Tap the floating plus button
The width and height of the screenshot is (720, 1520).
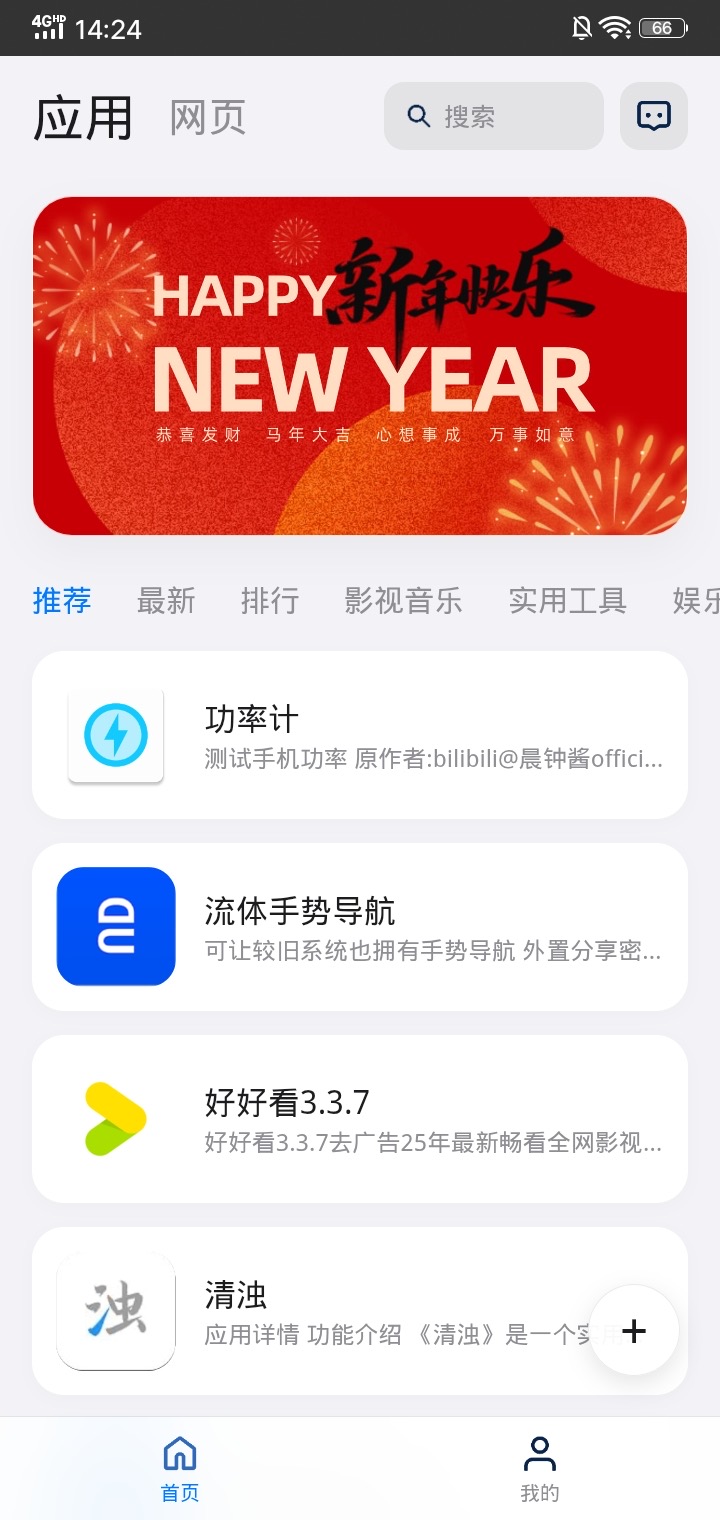pyautogui.click(x=634, y=1331)
